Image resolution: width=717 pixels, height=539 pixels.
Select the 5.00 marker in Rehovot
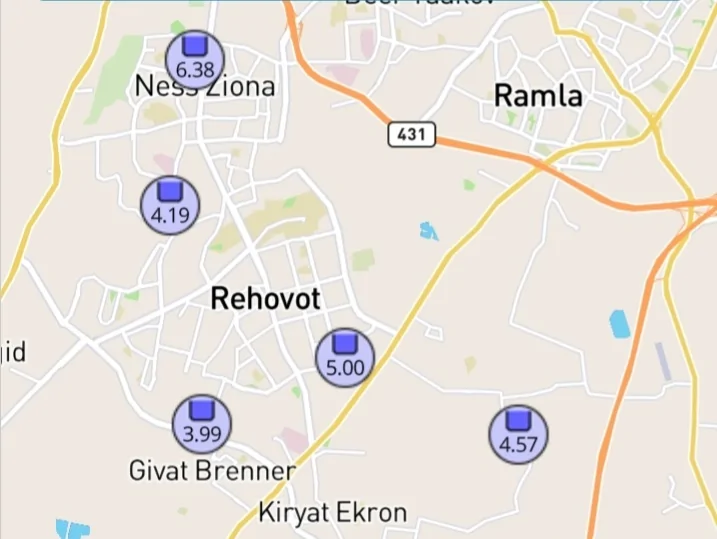(345, 356)
